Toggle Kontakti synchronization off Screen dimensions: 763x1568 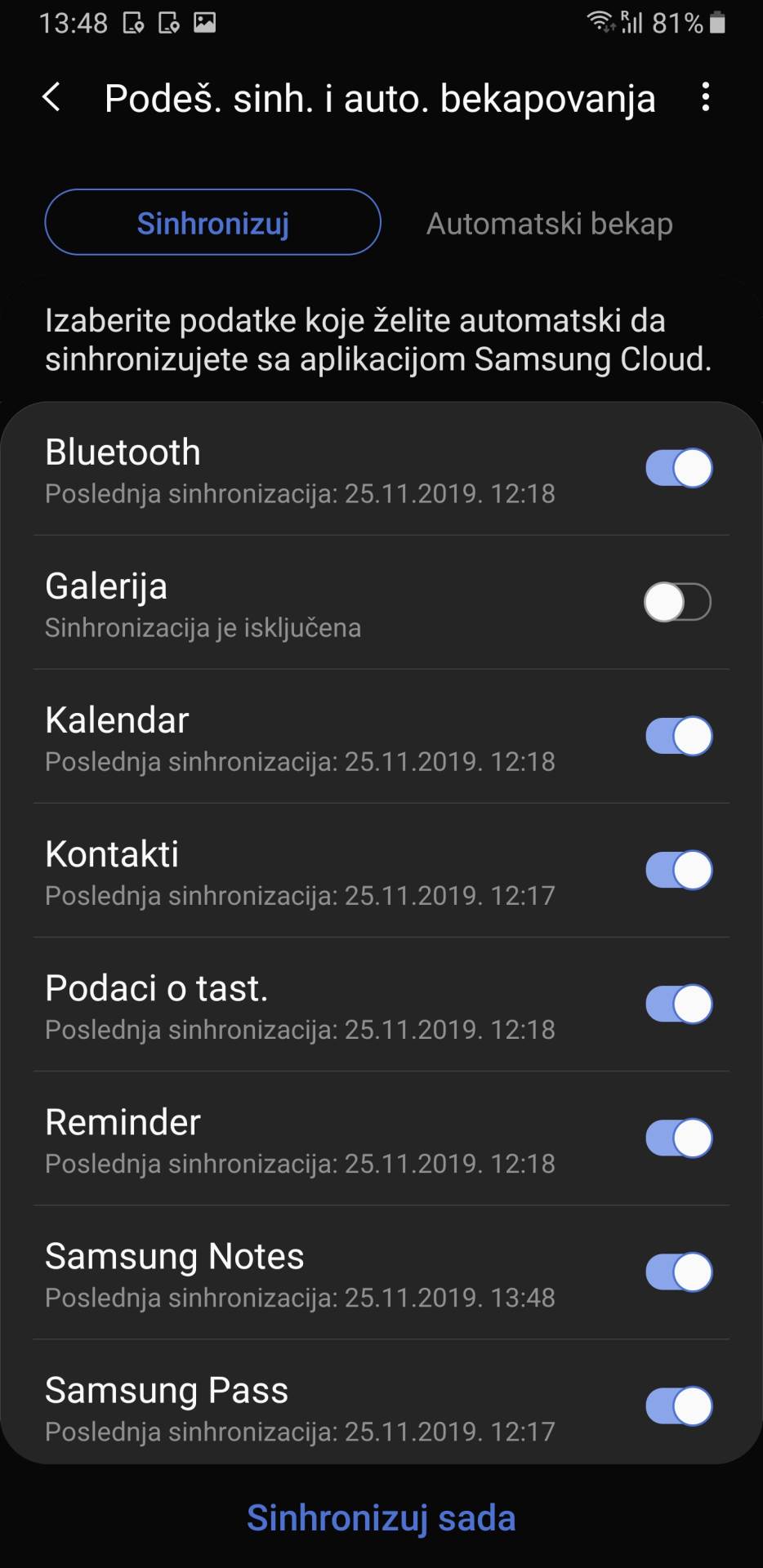coord(678,871)
